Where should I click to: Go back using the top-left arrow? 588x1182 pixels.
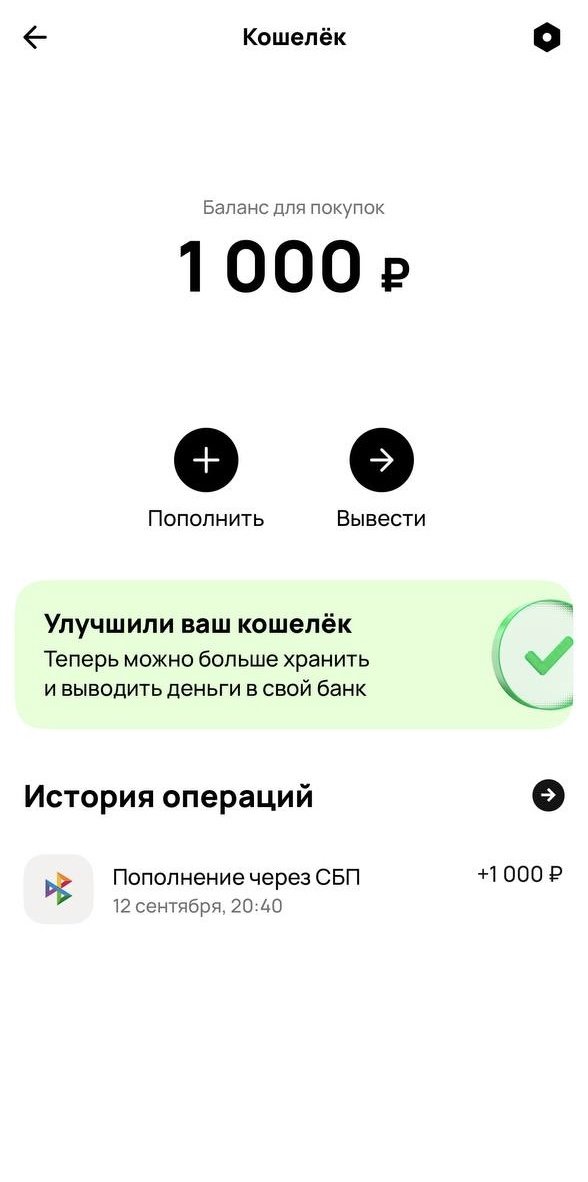click(x=35, y=38)
